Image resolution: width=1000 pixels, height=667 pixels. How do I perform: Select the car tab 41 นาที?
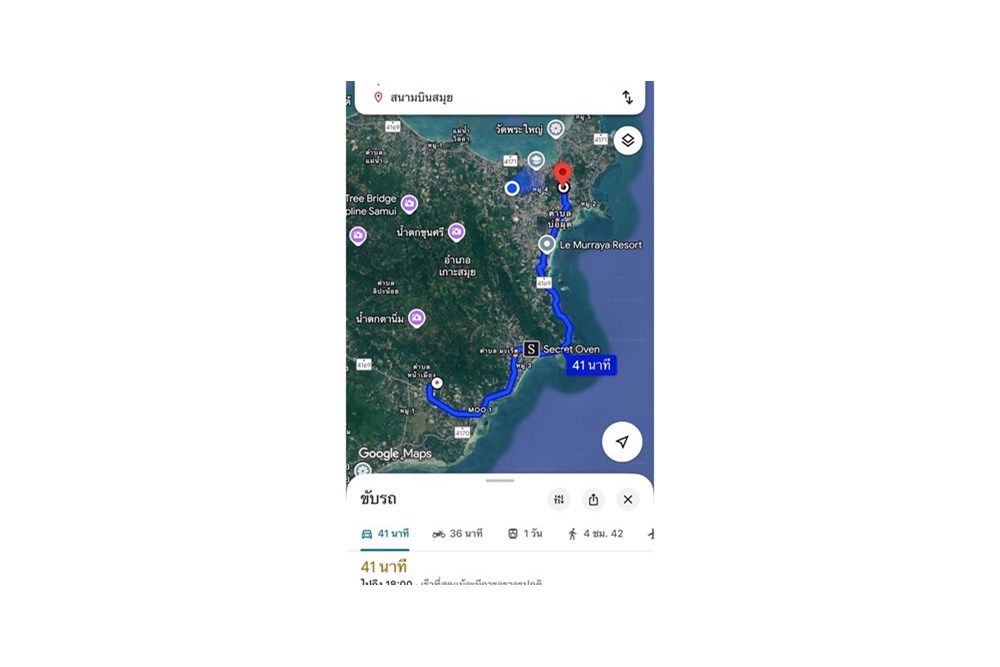coord(385,534)
